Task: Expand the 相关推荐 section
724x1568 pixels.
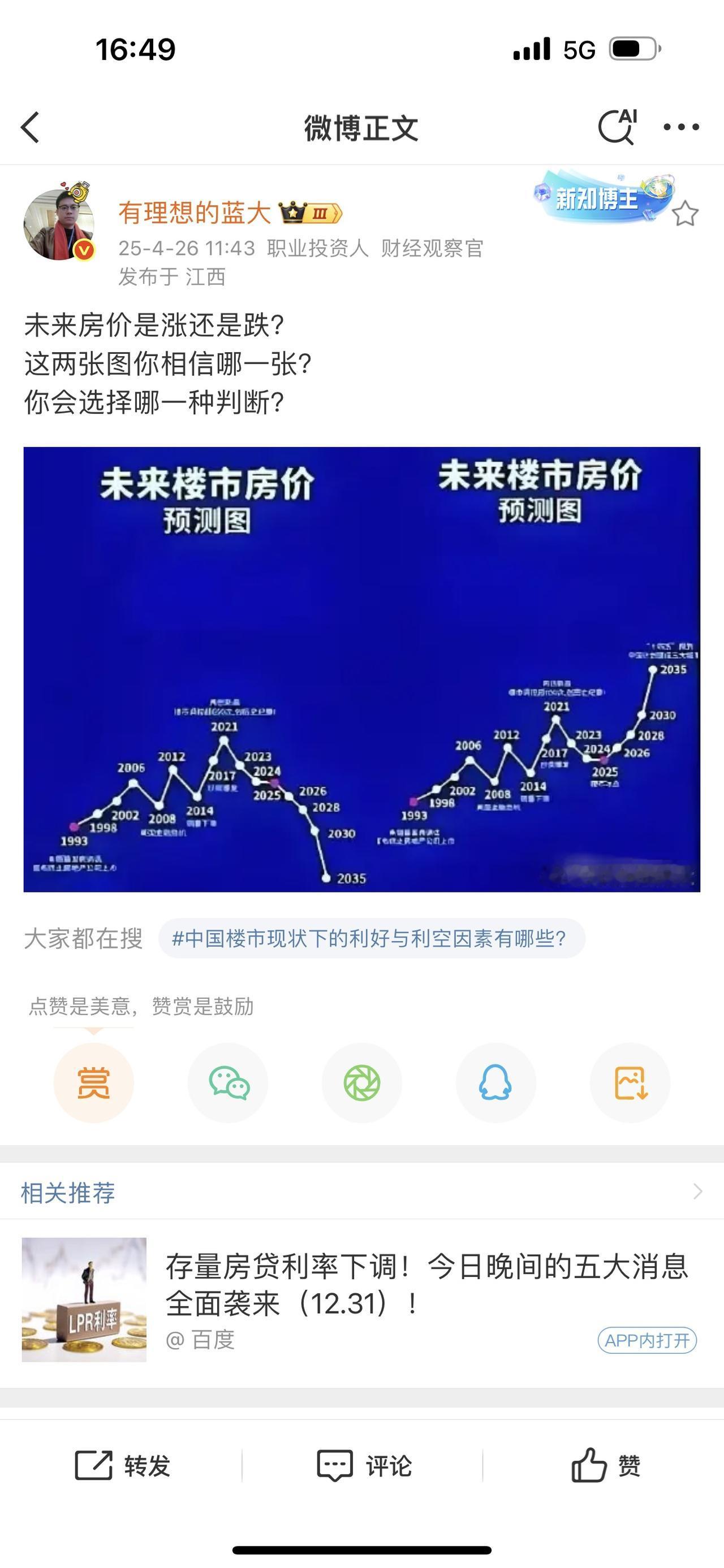Action: coord(361,1192)
